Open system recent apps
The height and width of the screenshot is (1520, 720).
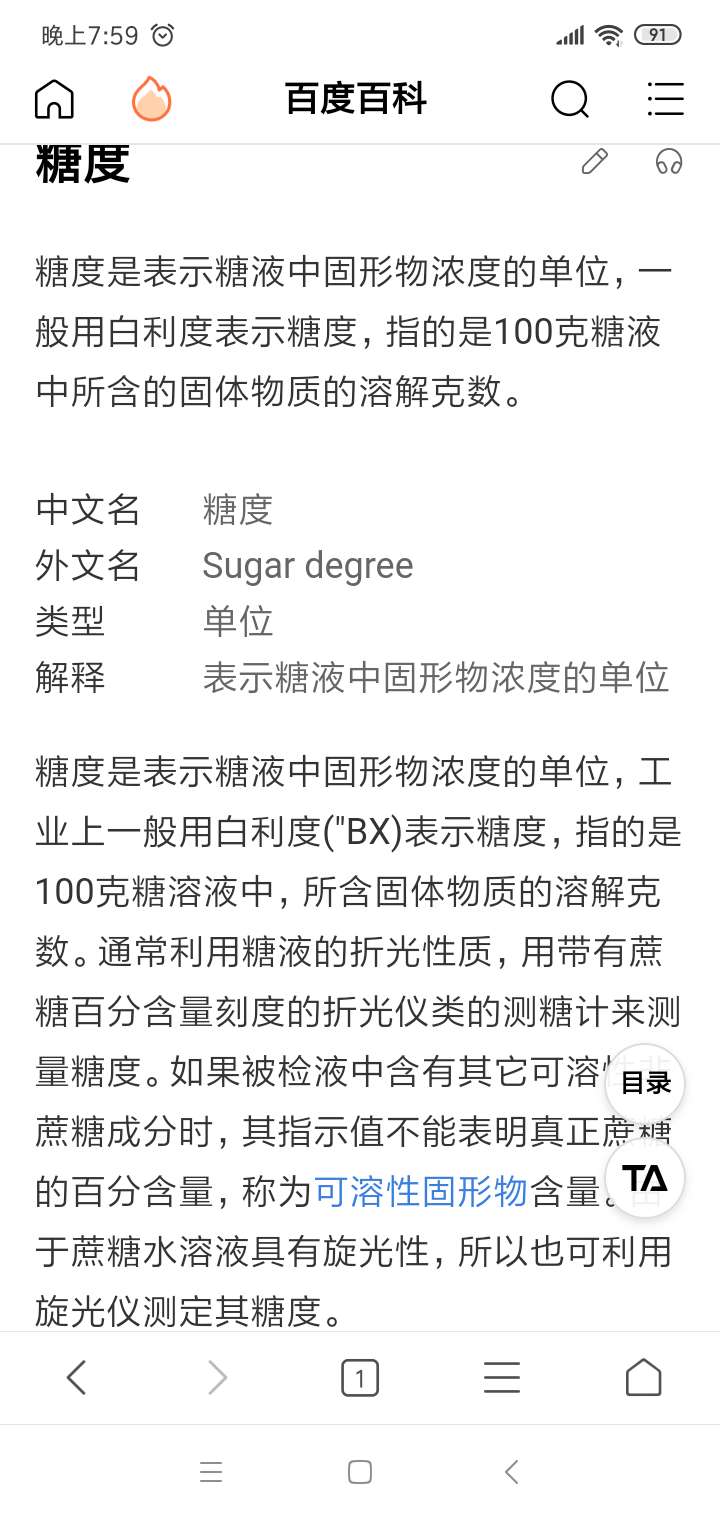pos(211,1472)
